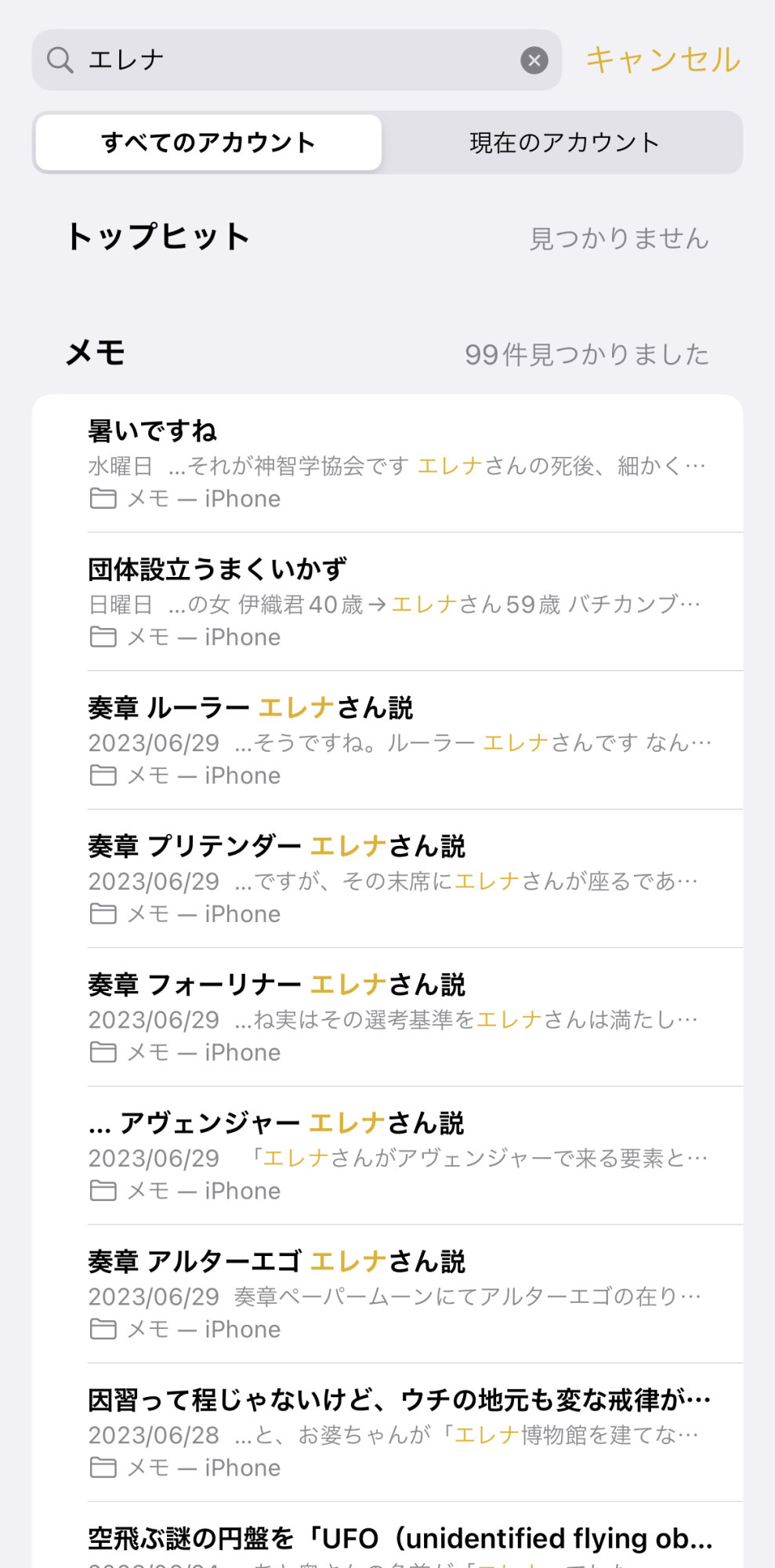Cancel the search with キャンセル
Screen dimensions: 775x1568
(662, 60)
